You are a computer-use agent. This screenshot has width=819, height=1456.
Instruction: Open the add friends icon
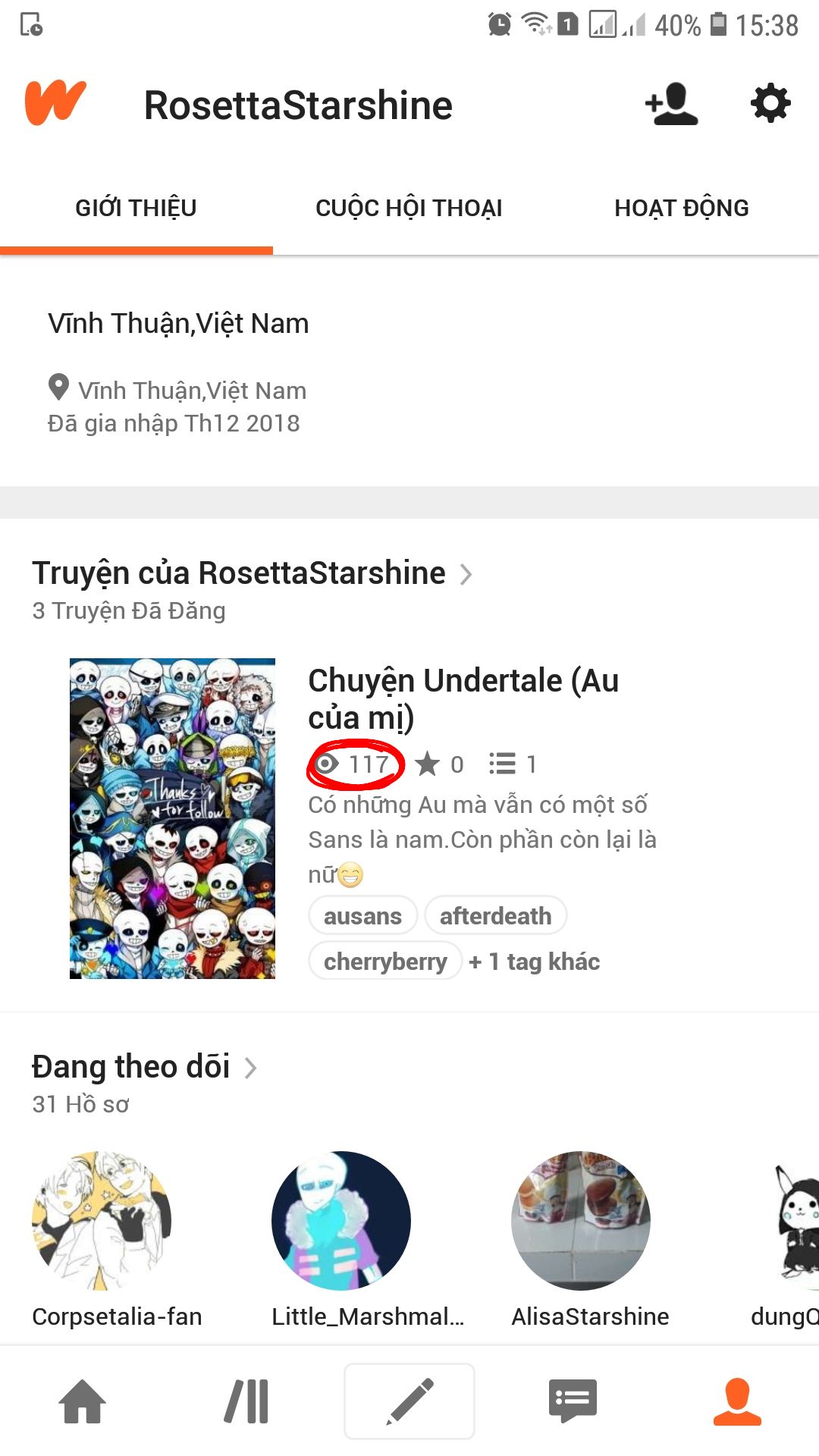671,104
